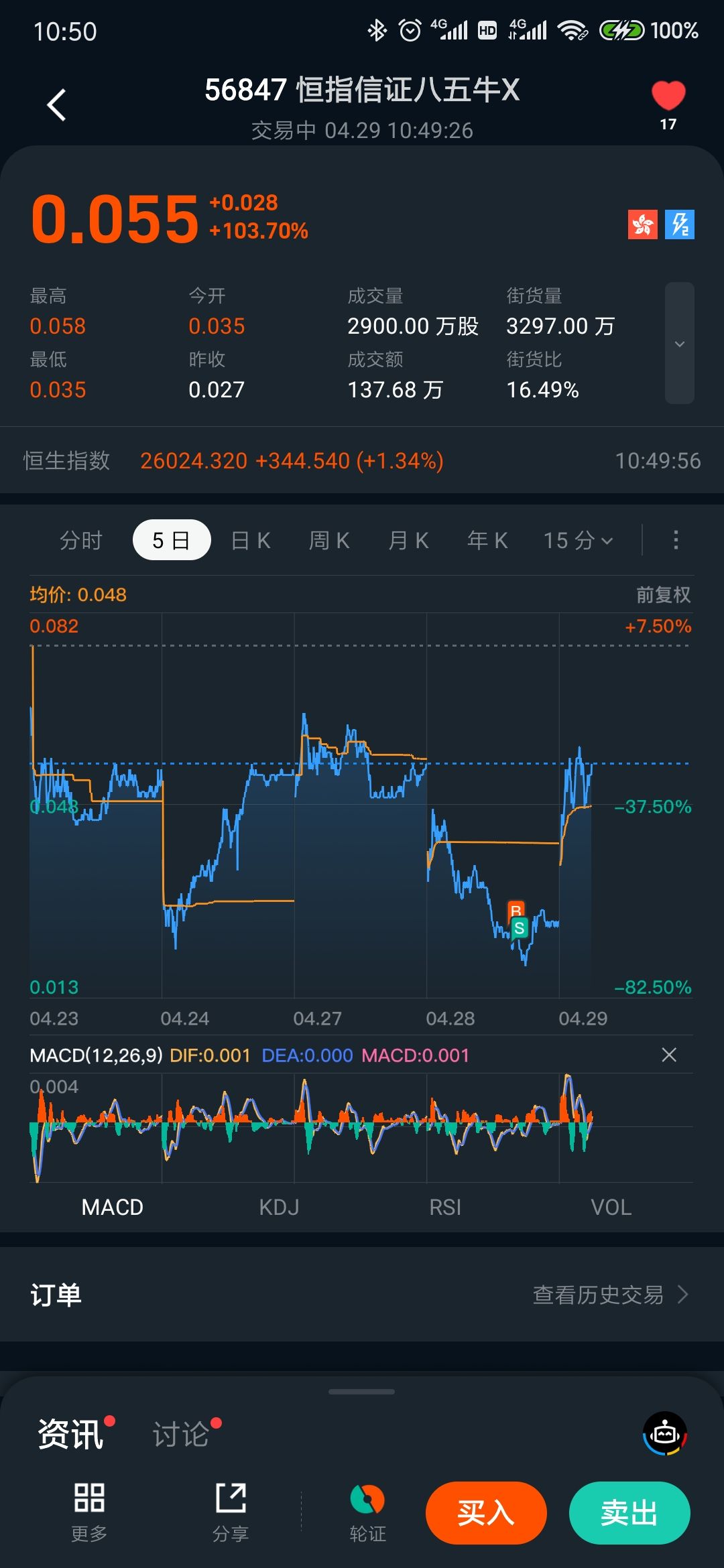The image size is (724, 1568).
Task: Select the 日K chart tab
Action: point(251,540)
